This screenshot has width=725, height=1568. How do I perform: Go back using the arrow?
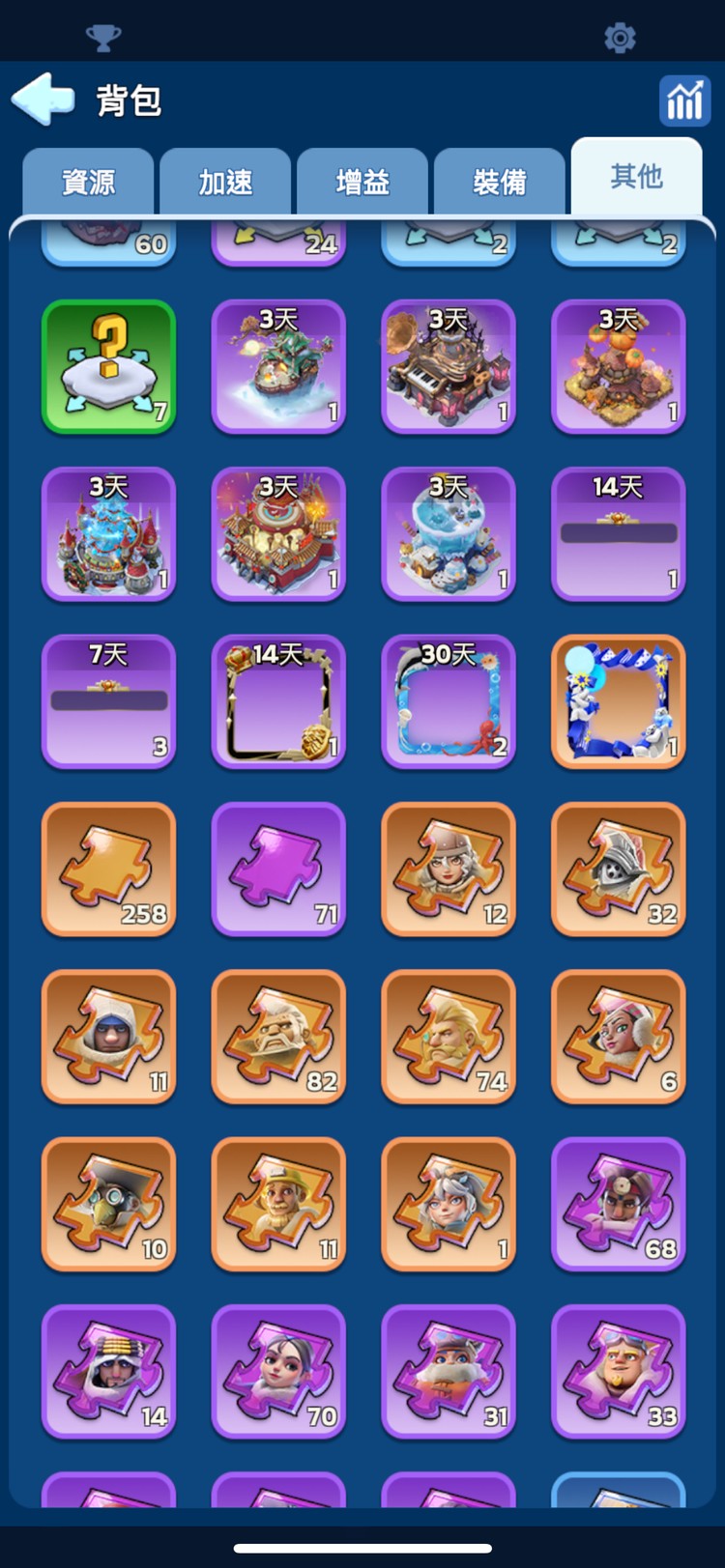click(44, 99)
